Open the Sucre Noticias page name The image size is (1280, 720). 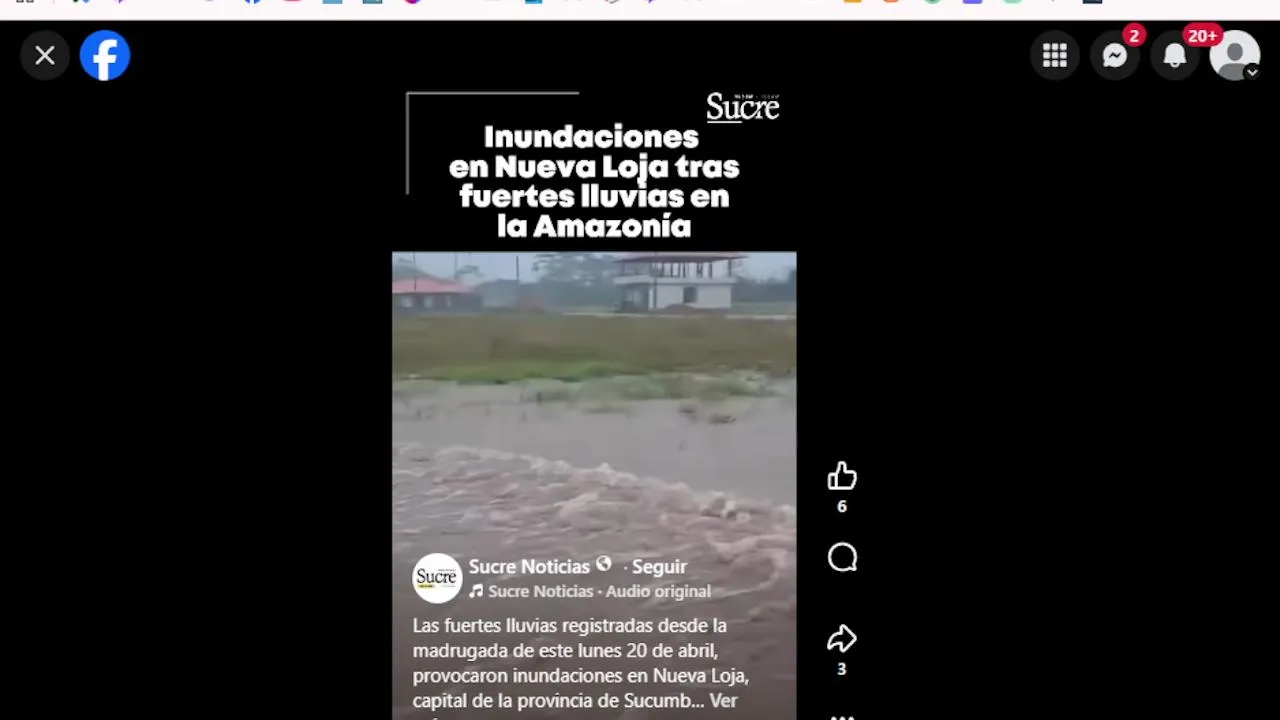coord(529,567)
